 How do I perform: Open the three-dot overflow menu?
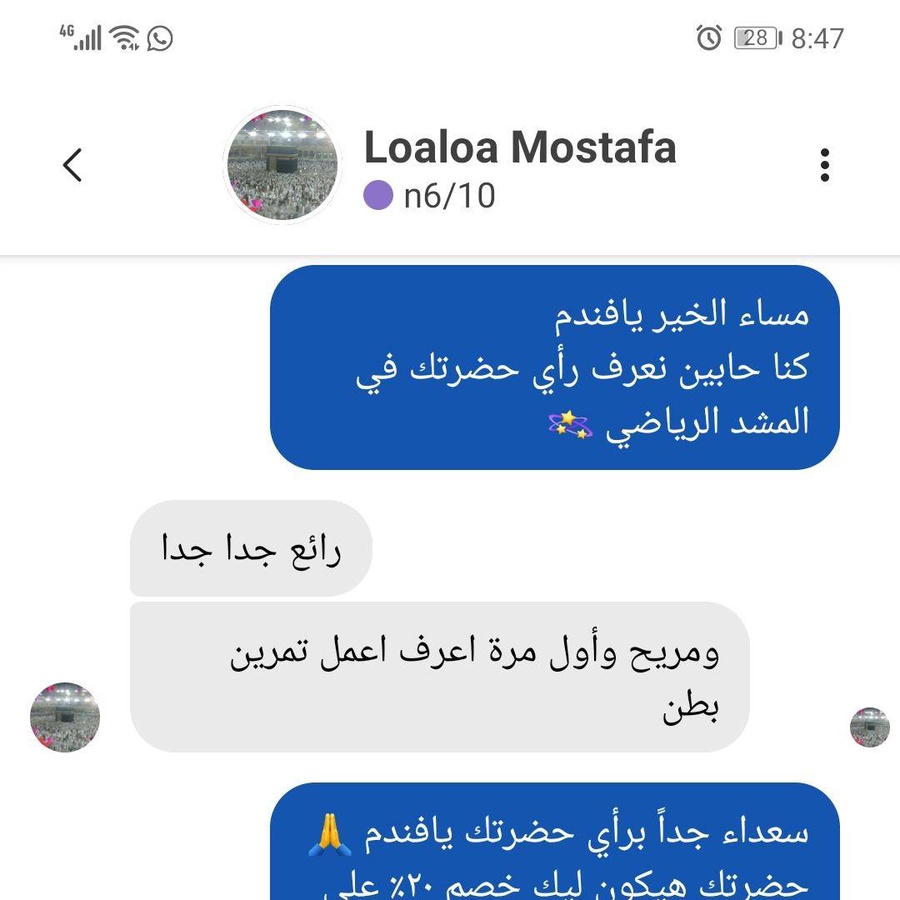[824, 165]
